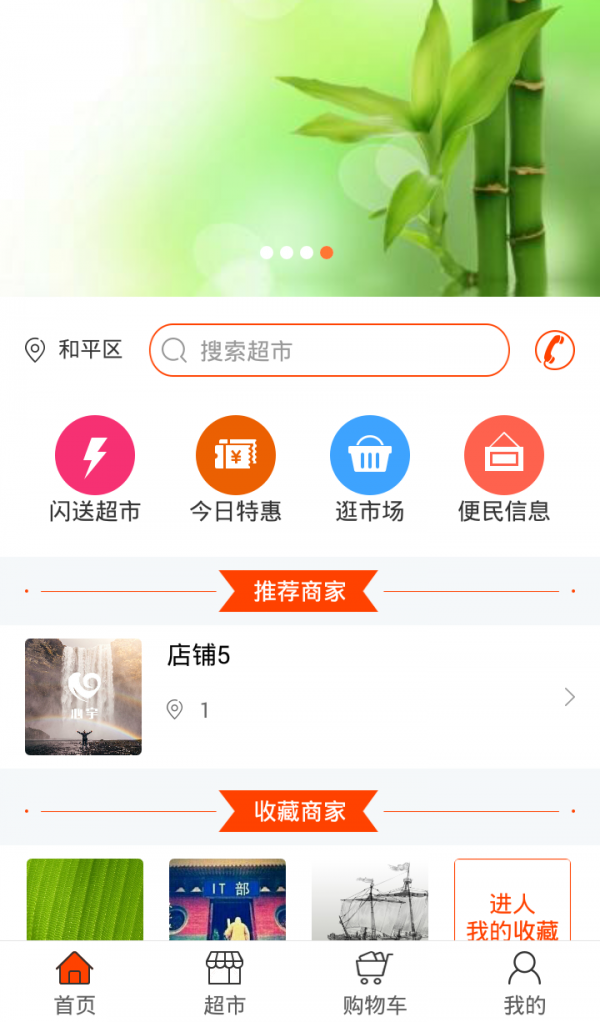Switch to the 购物车 tab
Viewport: 600px width, 1022px height.
coord(374,982)
